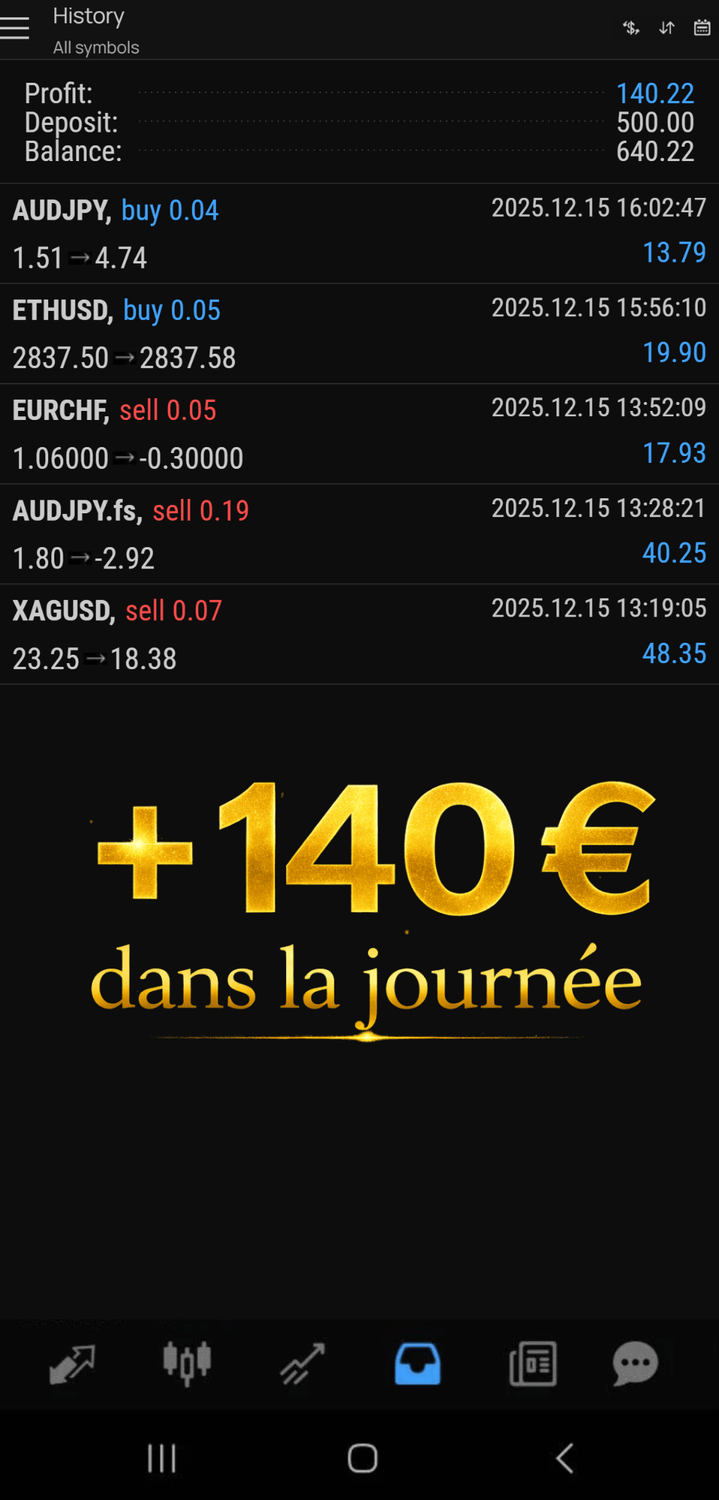Open the hamburger drawer menu

(15, 28)
